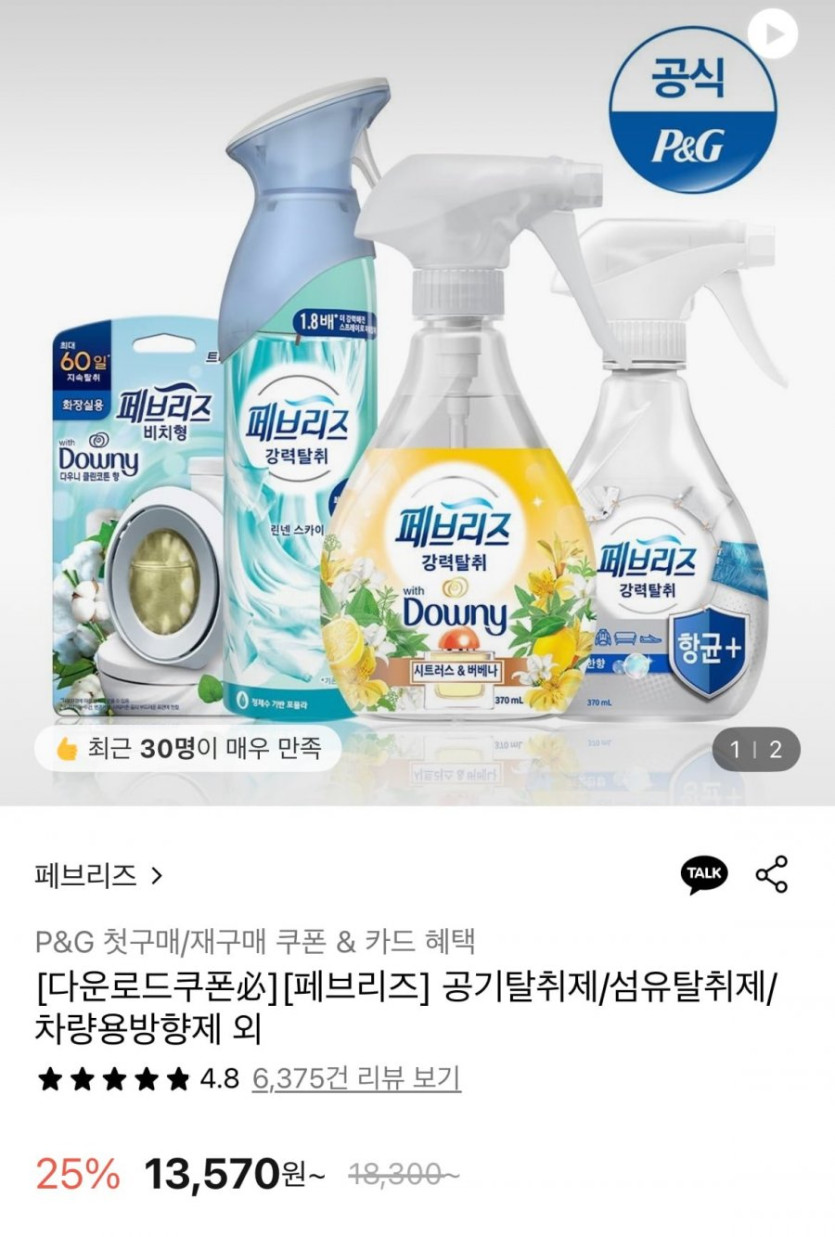Viewport: 835px width, 1237px height.
Task: Play the product video
Action: click(772, 34)
